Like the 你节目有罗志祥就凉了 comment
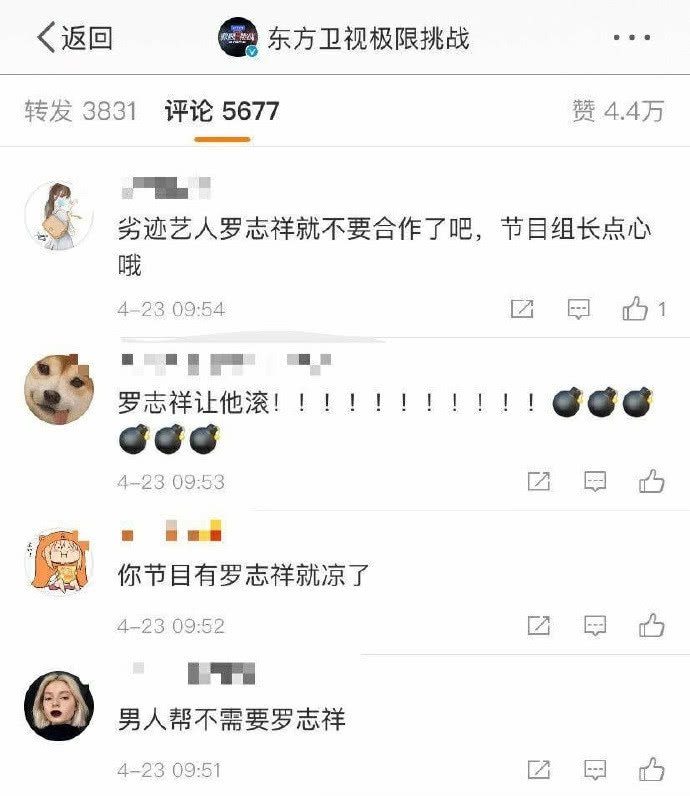 (652, 626)
